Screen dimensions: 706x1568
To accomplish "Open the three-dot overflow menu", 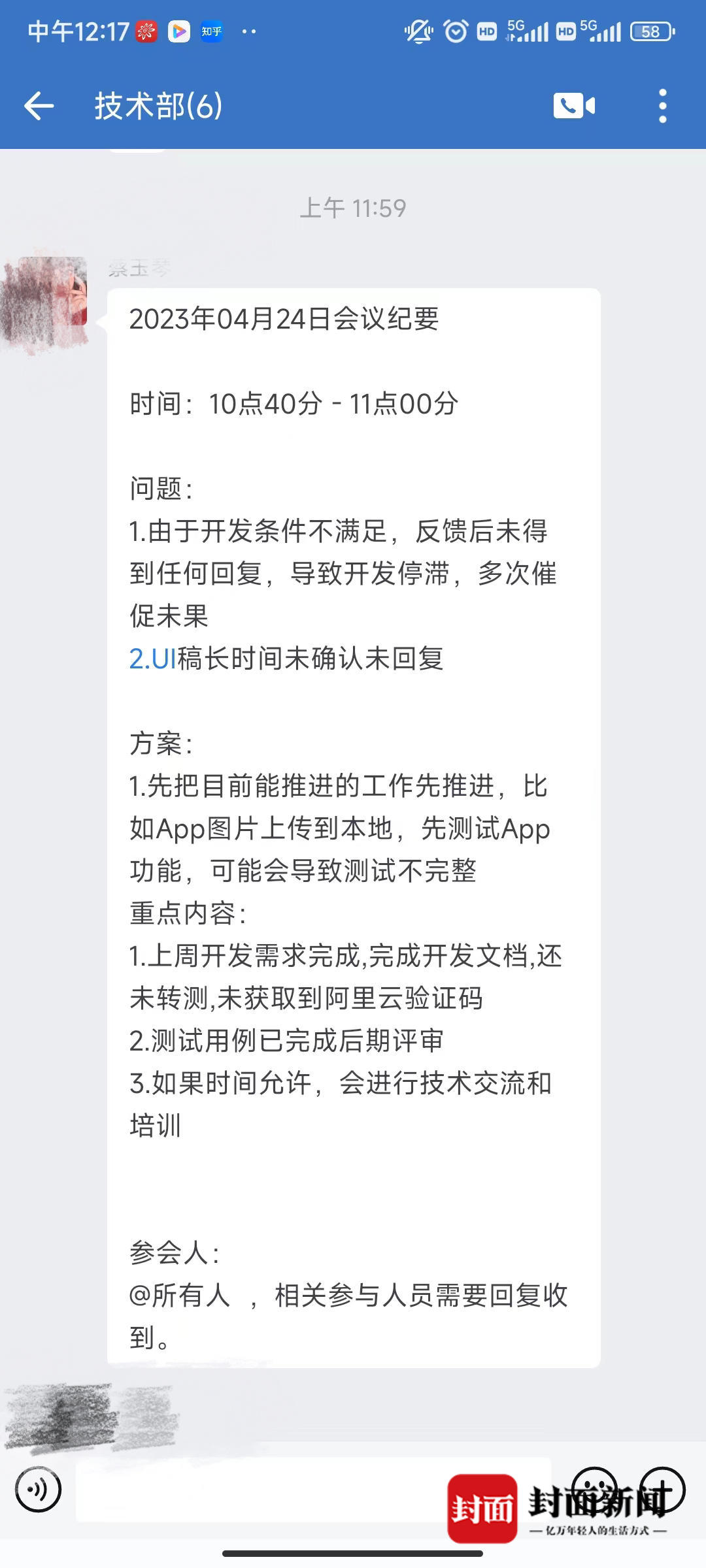I will [x=662, y=106].
